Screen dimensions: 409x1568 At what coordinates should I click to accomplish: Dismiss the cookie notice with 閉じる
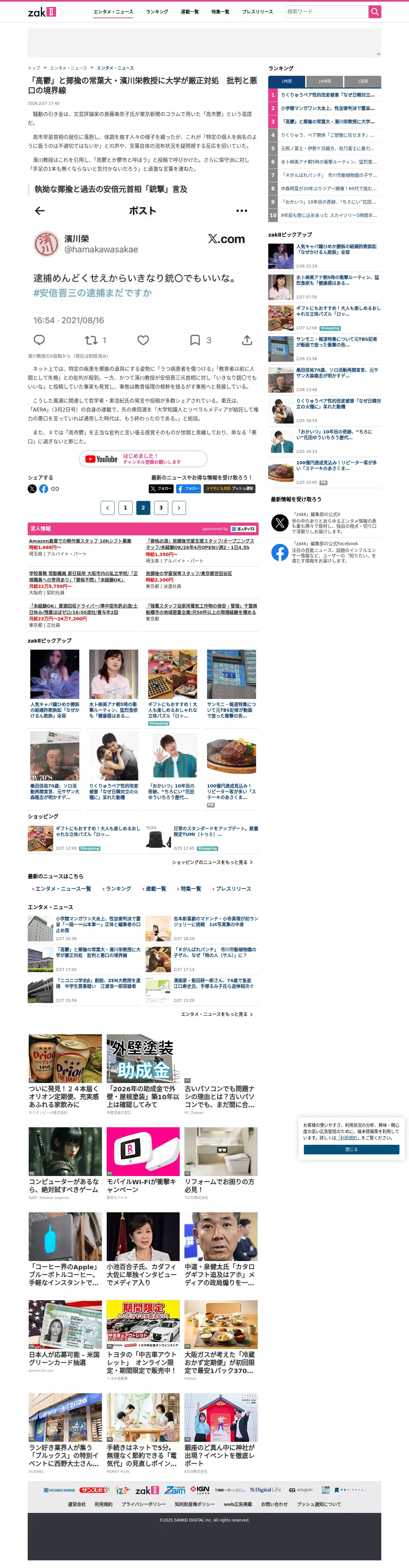pos(351,1149)
